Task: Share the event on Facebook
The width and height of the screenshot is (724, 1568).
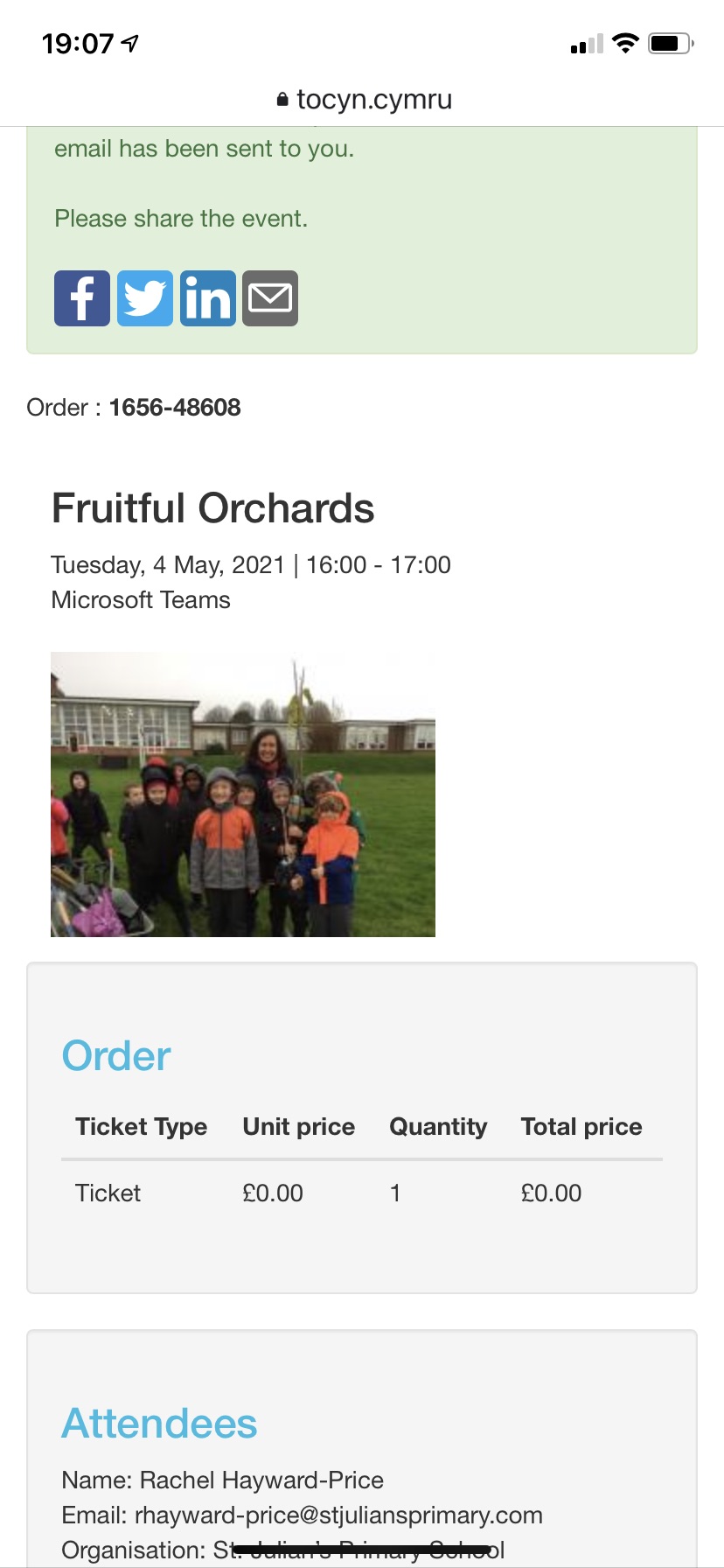Action: (82, 298)
